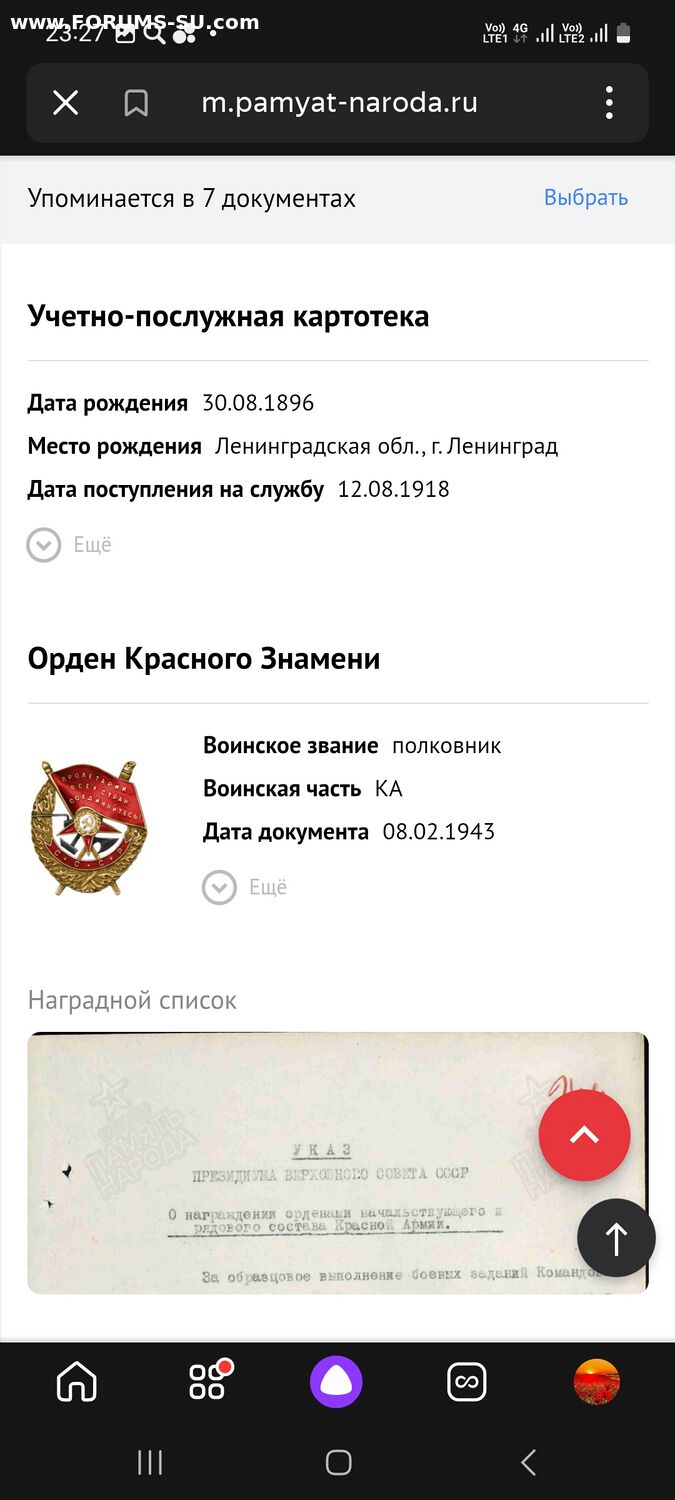This screenshot has width=675, height=1500.
Task: Launch the Alice voice assistant
Action: click(336, 1382)
